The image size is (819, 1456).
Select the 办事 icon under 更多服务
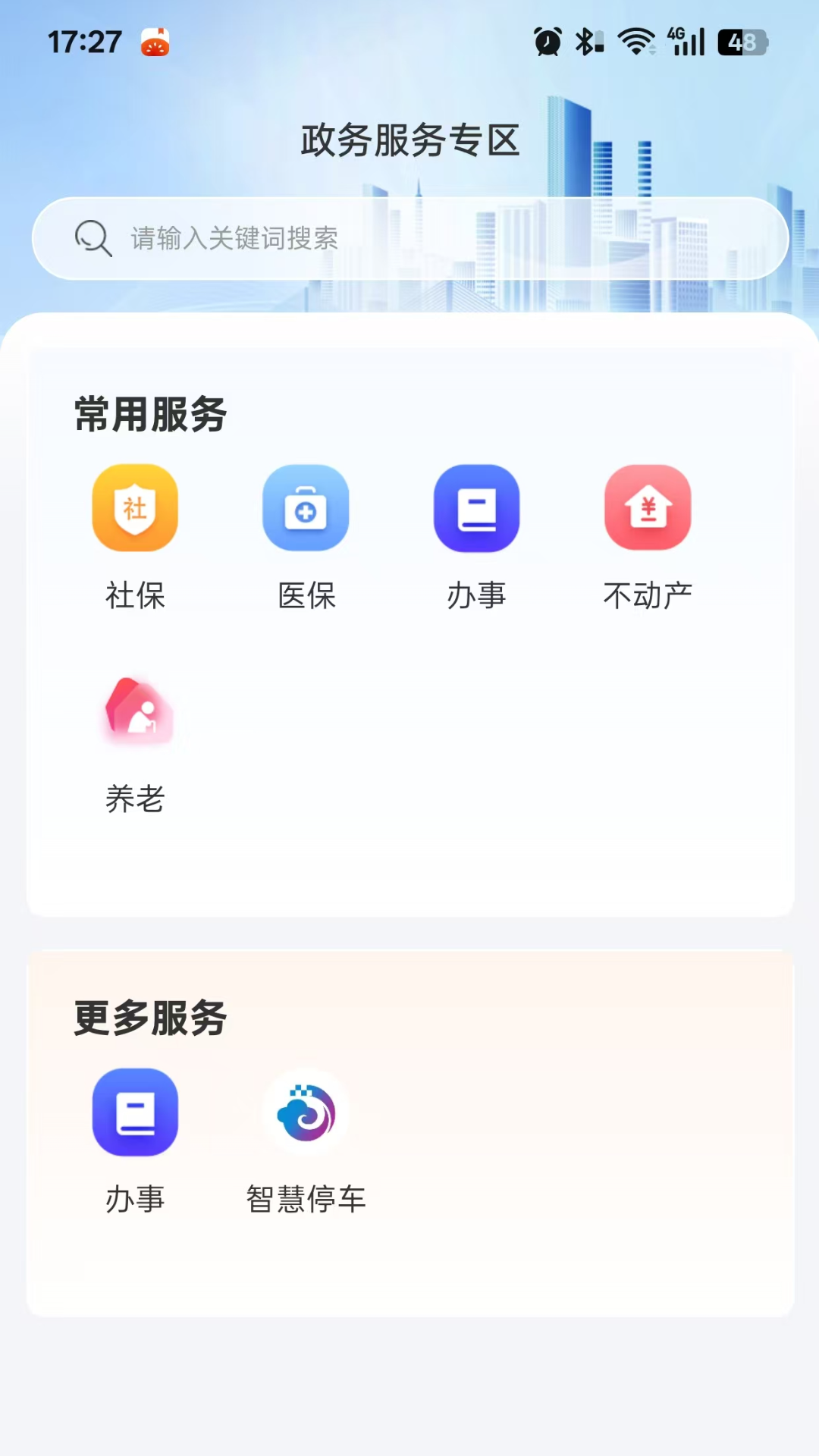(135, 1112)
